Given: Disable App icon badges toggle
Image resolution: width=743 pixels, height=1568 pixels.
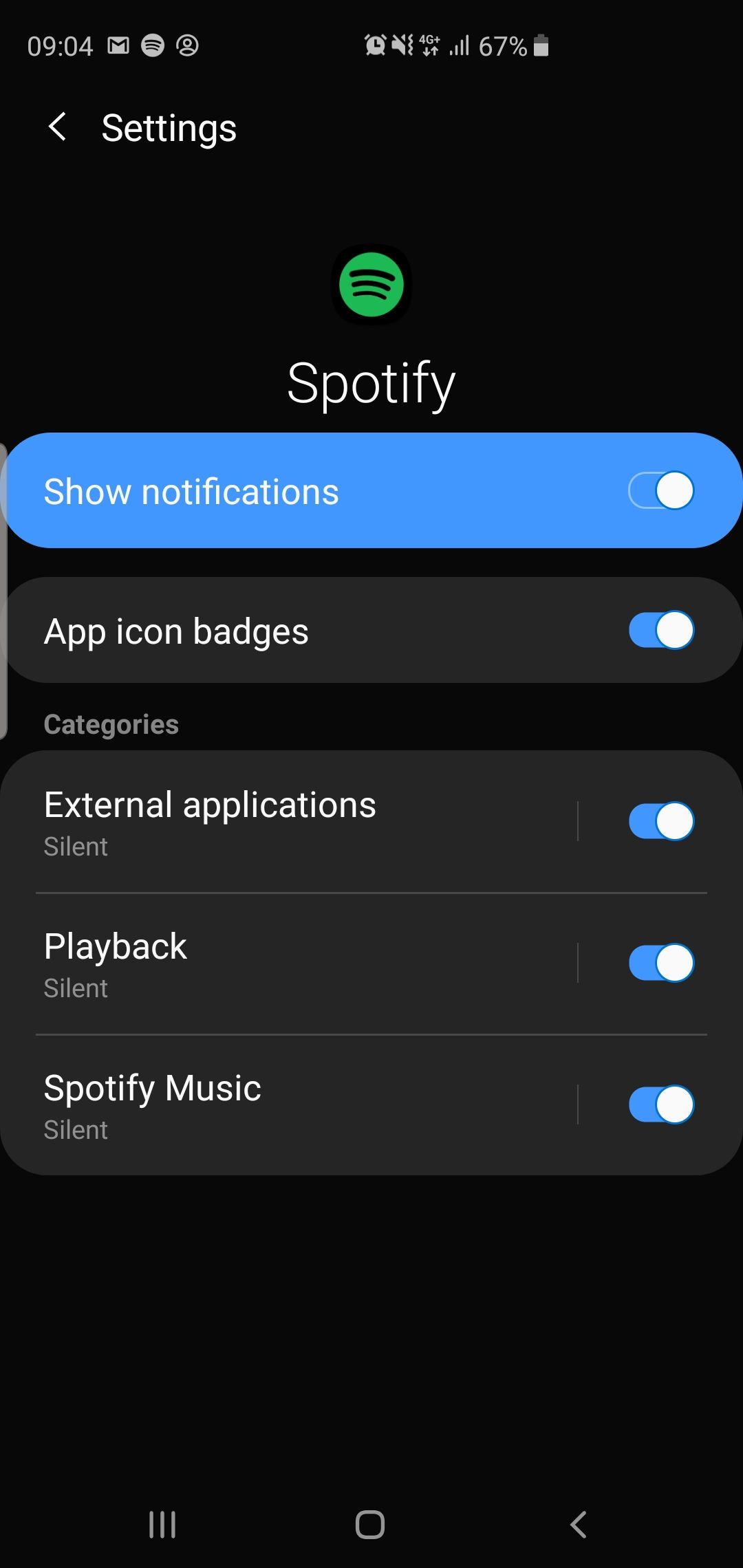Looking at the screenshot, I should click(660, 631).
